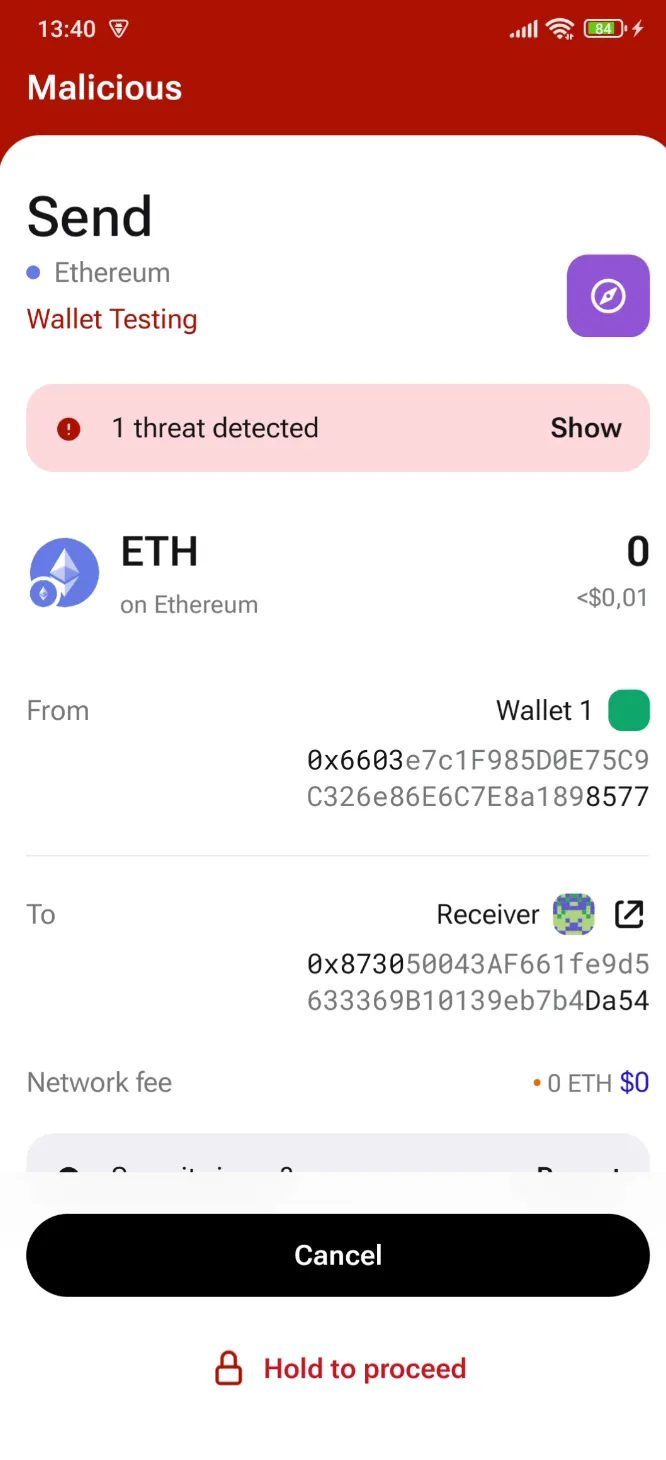This screenshot has height=1460, width=666.
Task: Show the detected threat details
Action: click(x=585, y=428)
